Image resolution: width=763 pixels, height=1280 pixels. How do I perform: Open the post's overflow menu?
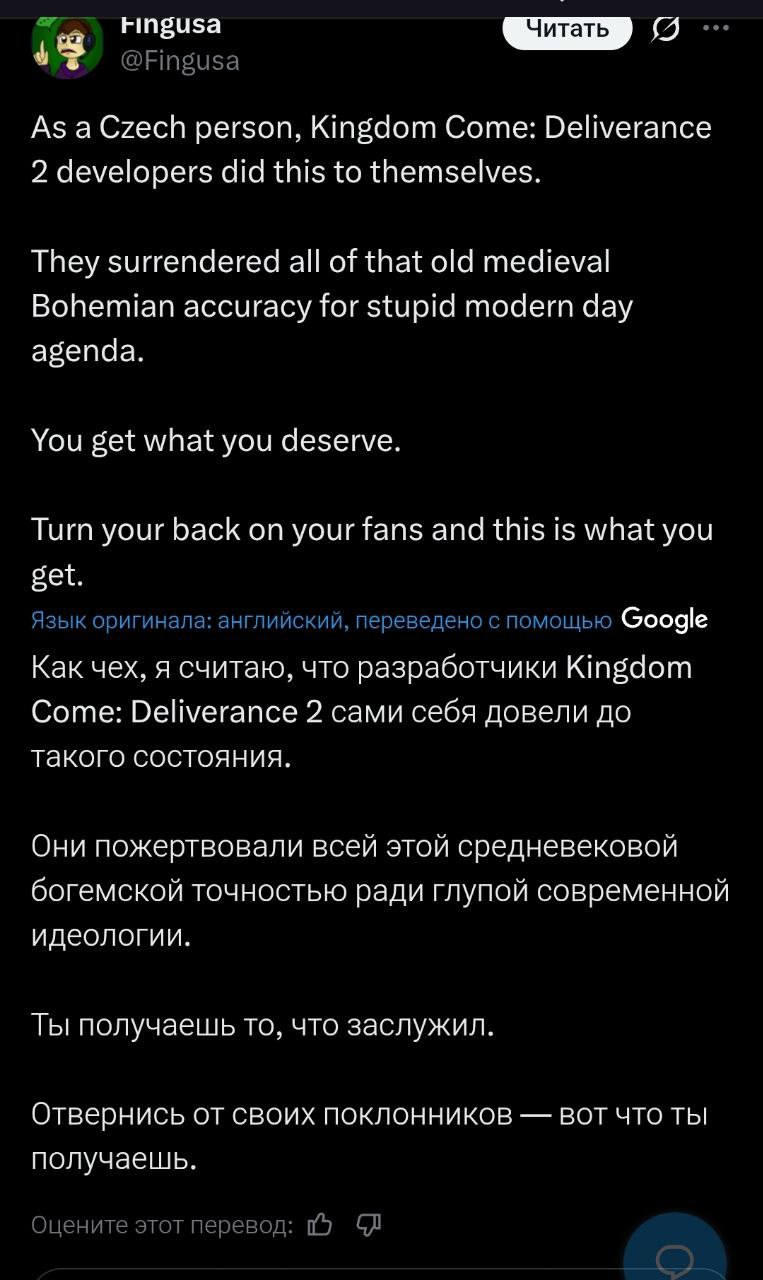(x=716, y=28)
